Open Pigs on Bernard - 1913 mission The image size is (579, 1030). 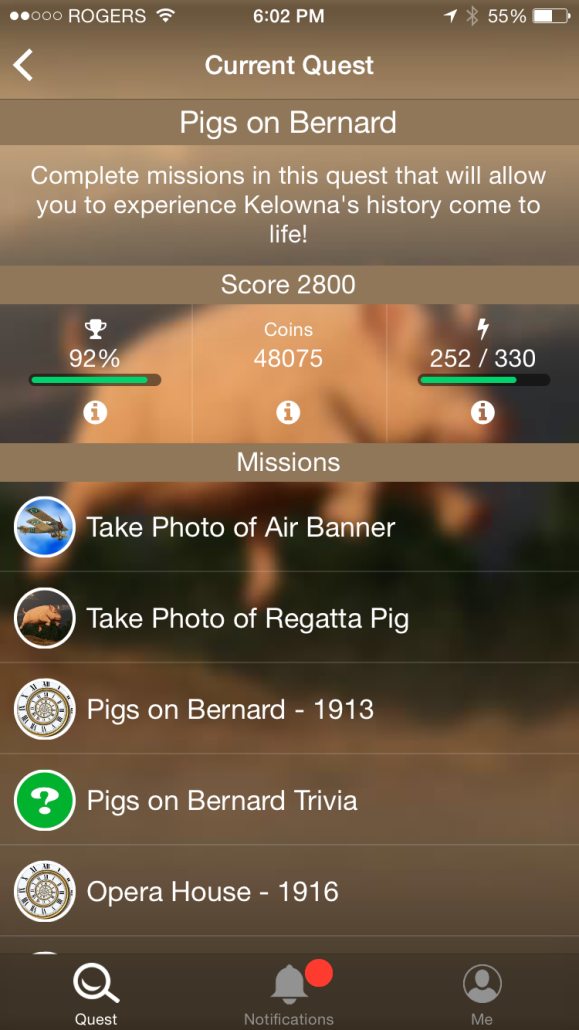(289, 709)
